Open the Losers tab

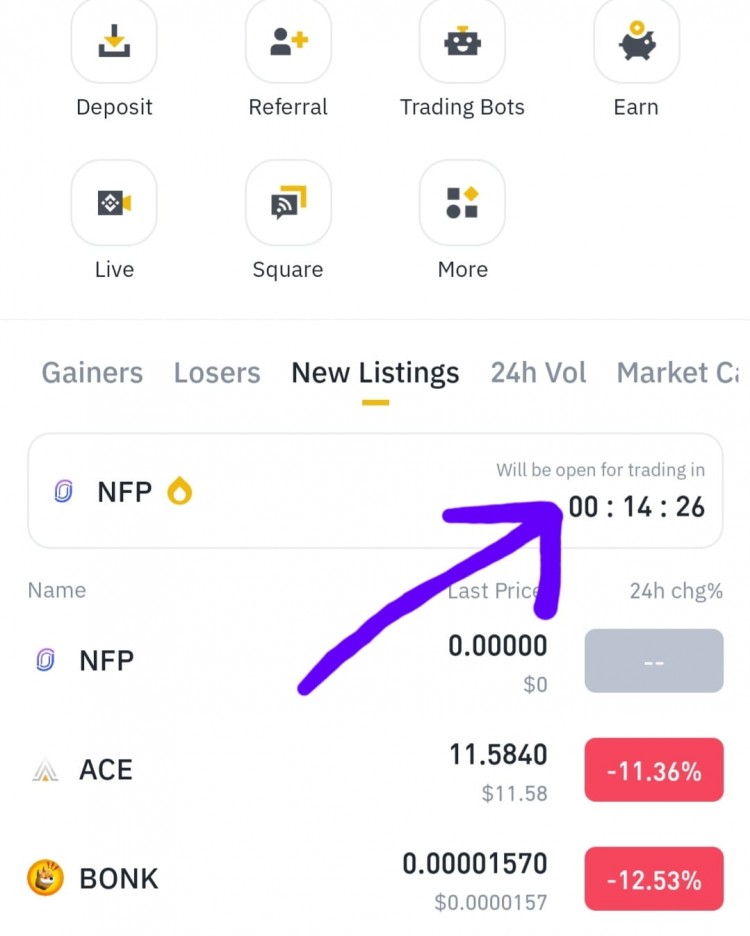tap(217, 373)
